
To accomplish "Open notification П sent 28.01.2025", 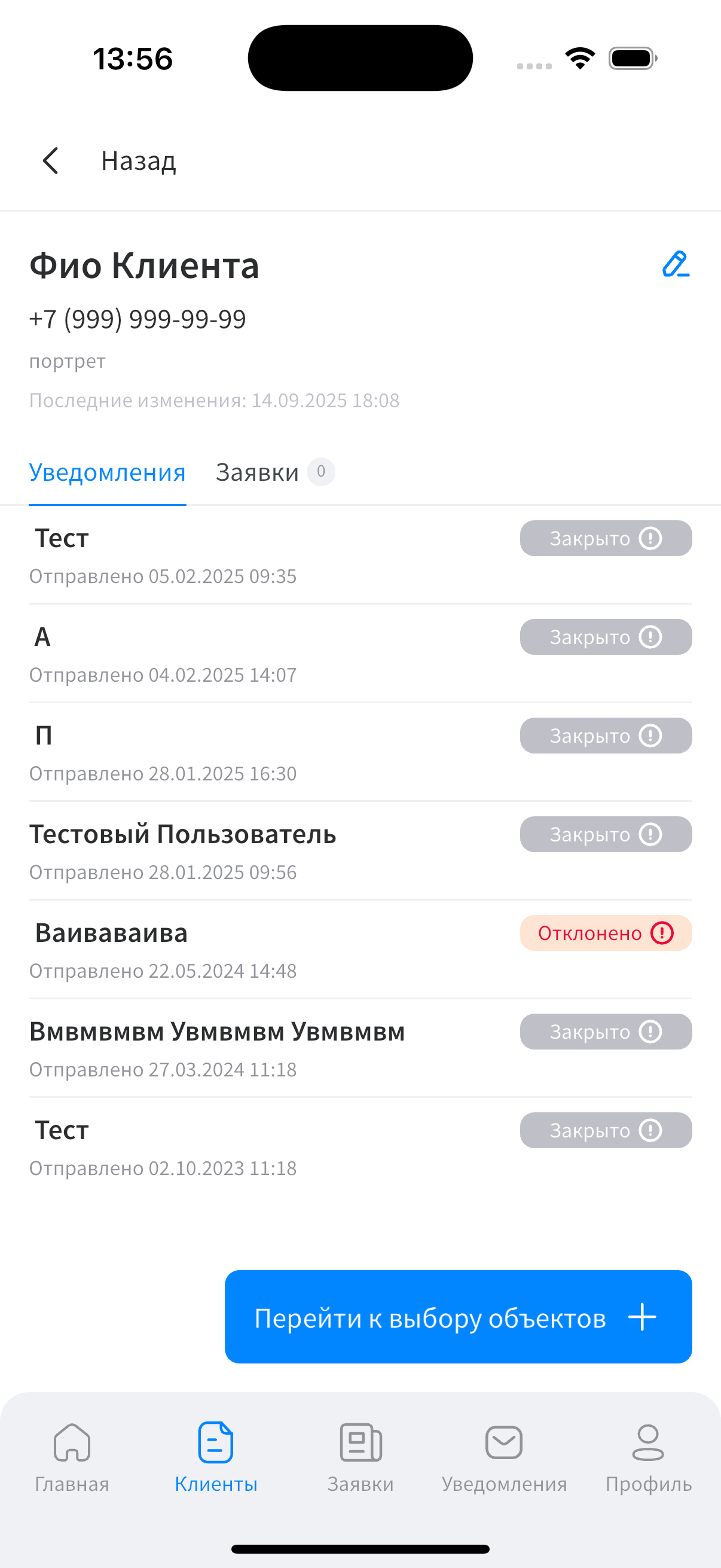I will click(243, 752).
